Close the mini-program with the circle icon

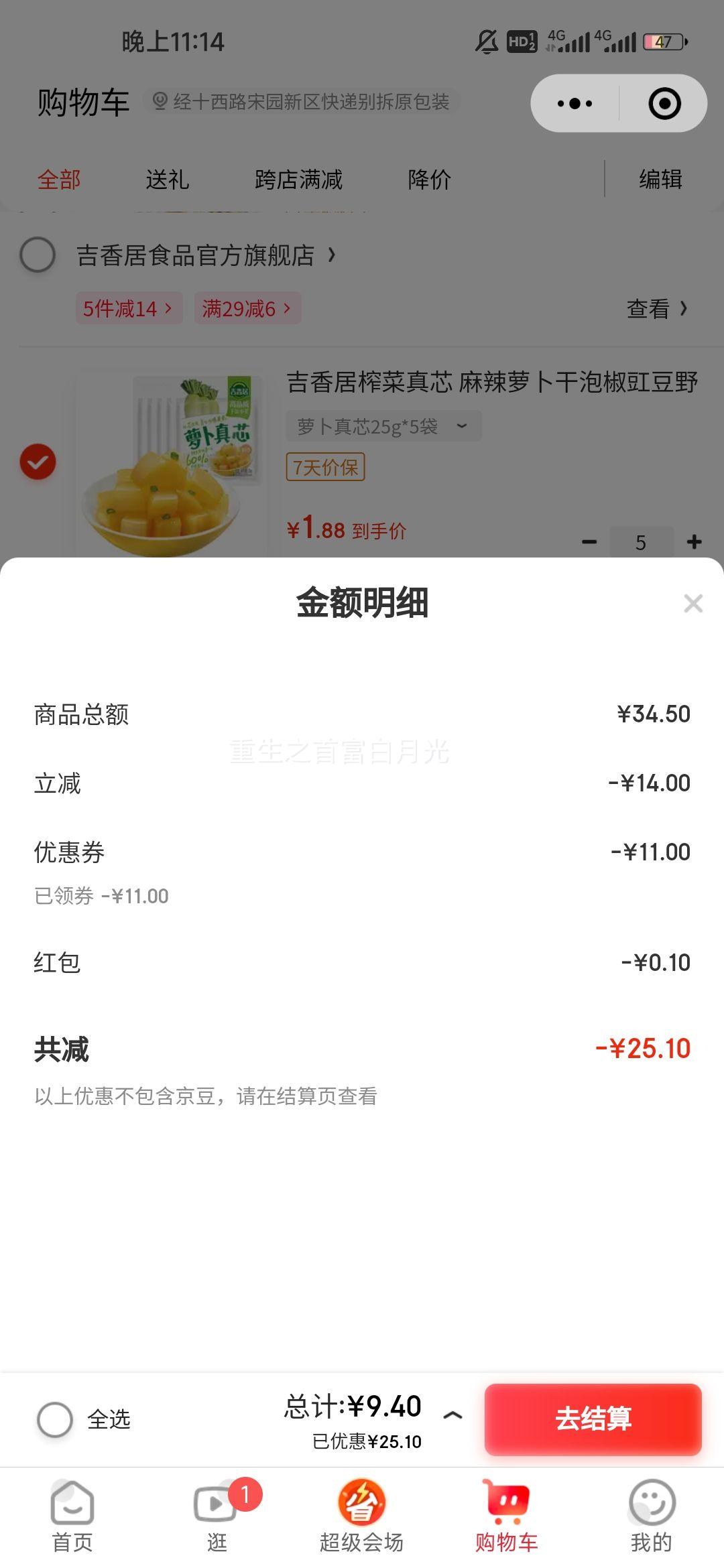coord(664,103)
